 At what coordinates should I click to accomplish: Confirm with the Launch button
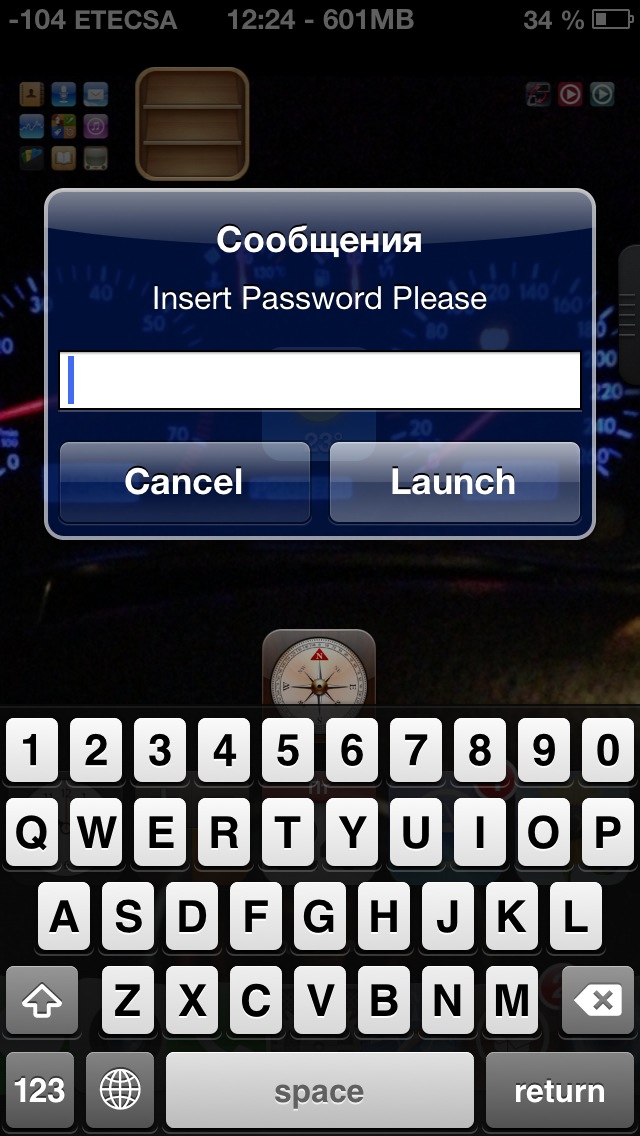click(454, 482)
